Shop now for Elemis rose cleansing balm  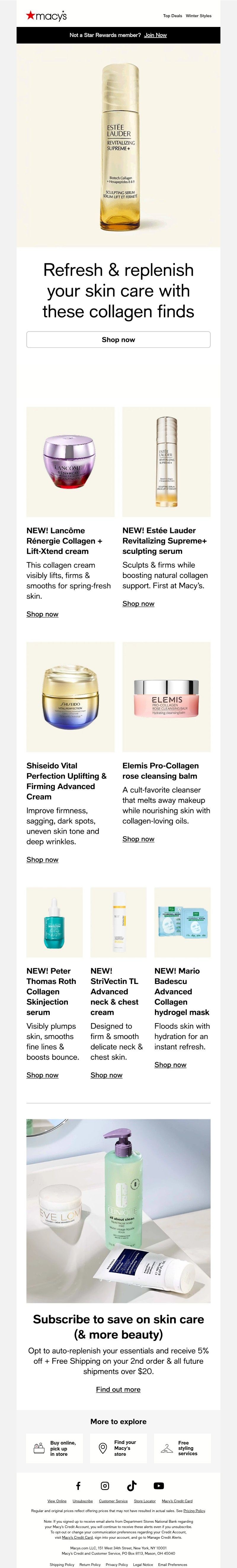click(x=138, y=839)
